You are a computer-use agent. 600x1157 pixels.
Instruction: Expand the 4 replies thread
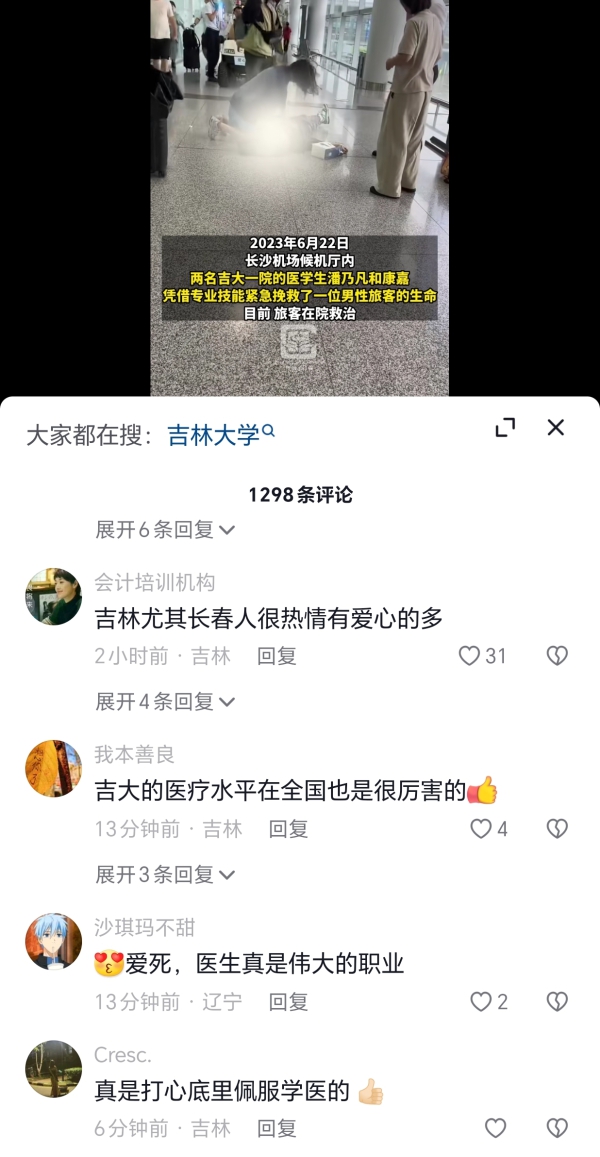[x=165, y=702]
